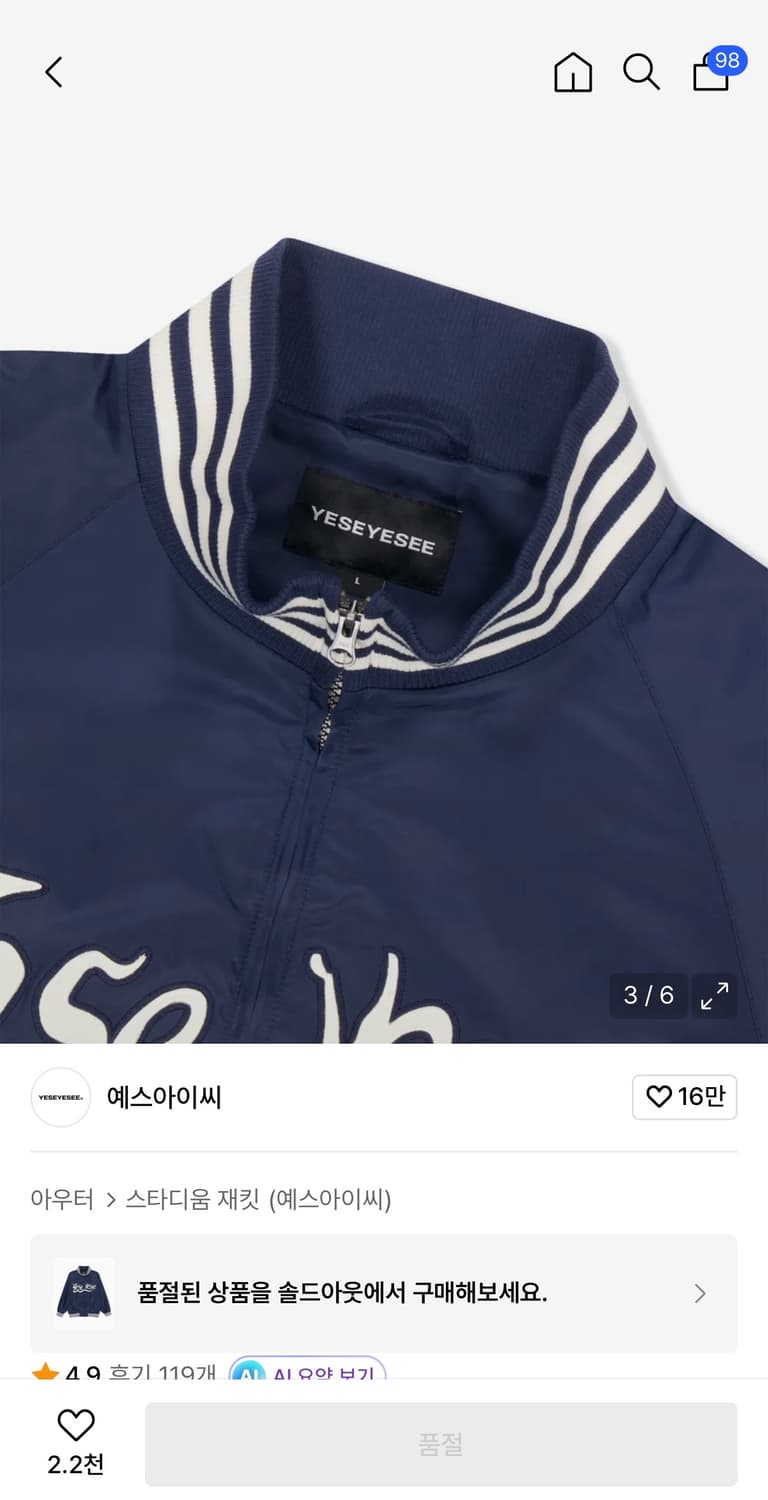Viewport: 768px width, 1500px height.
Task: Select the YESEYESEE brand logo circle
Action: pos(61,1097)
